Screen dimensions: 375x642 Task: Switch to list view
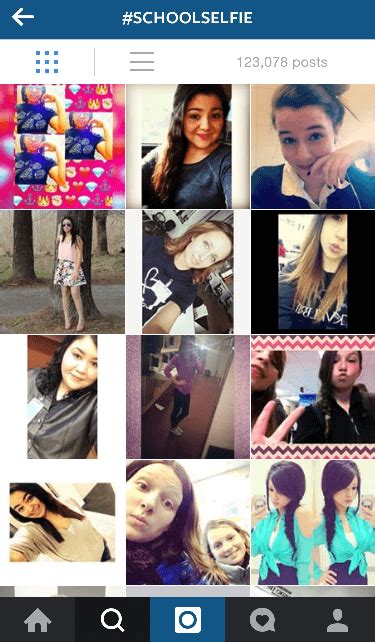click(142, 62)
